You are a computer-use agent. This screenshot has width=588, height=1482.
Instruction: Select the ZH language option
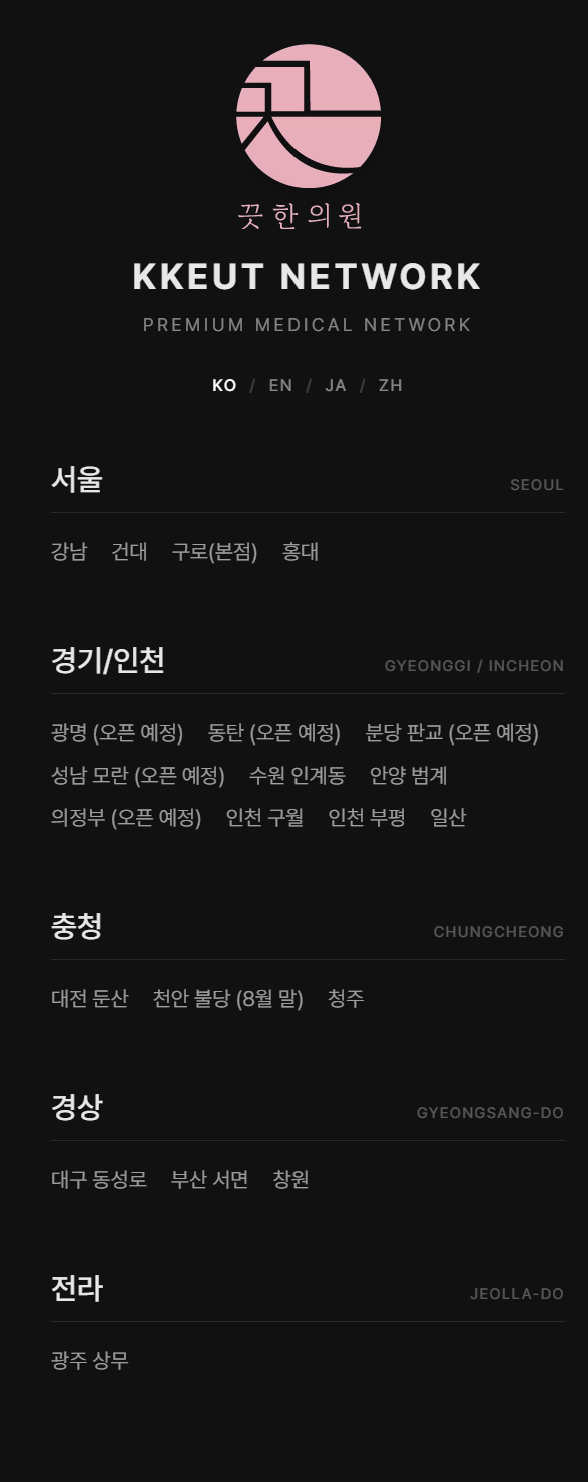(390, 385)
